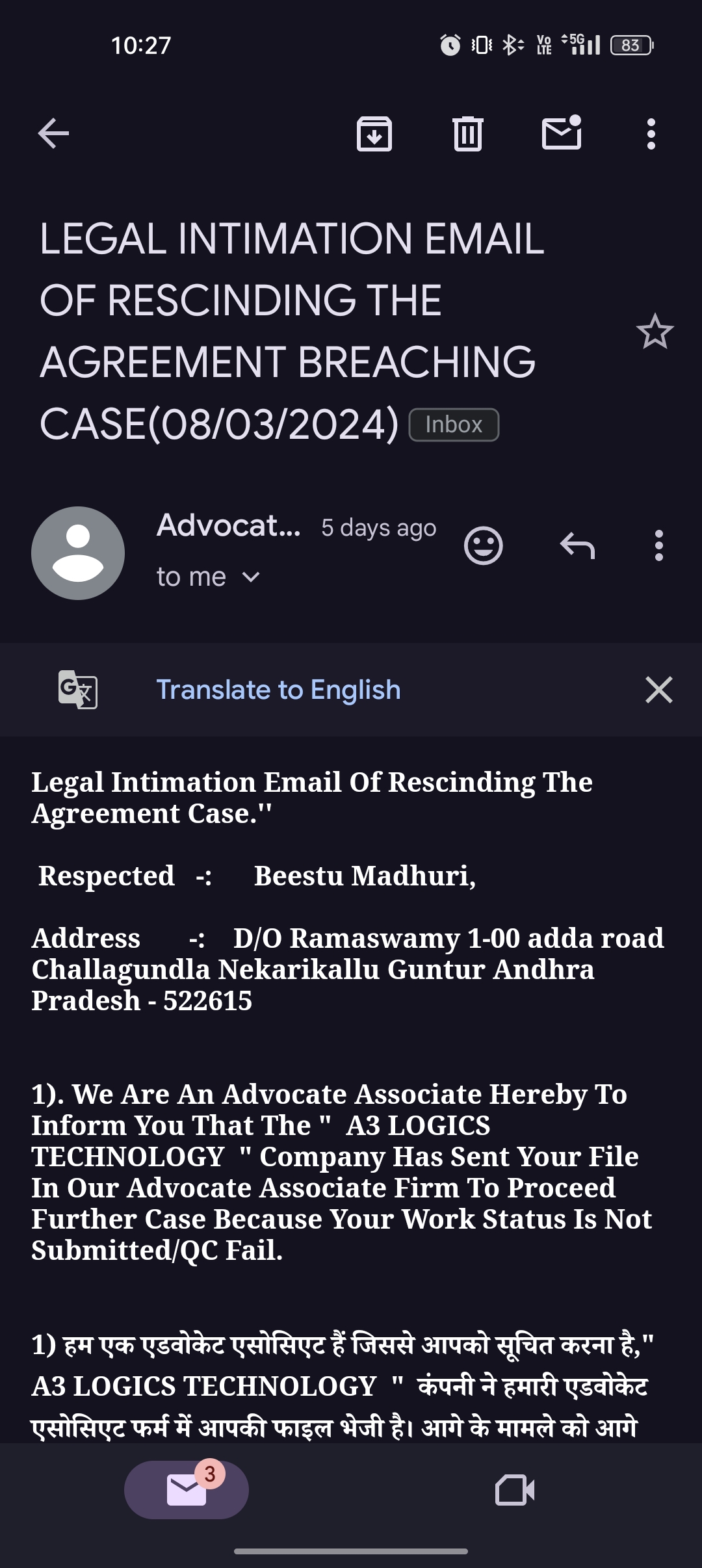
Task: Expand the "to me" recipient details
Action: (x=208, y=577)
